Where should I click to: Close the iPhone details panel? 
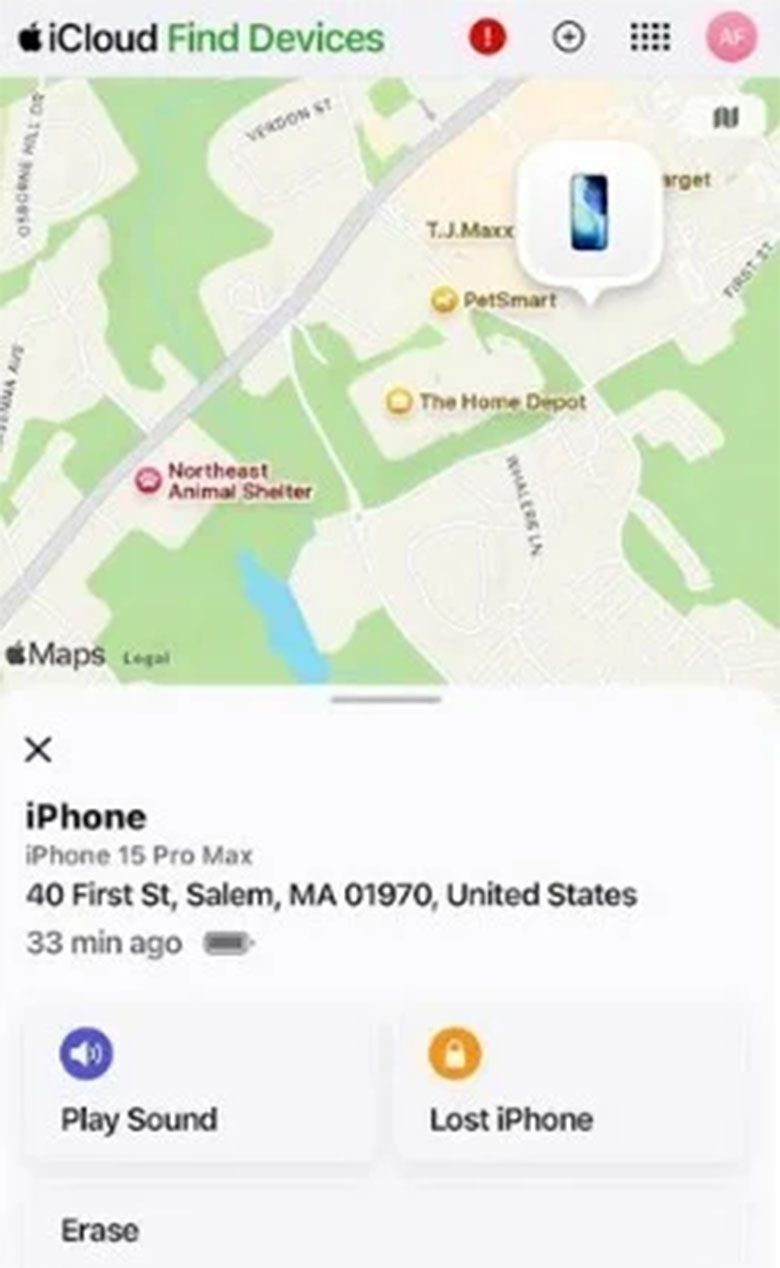[x=38, y=749]
